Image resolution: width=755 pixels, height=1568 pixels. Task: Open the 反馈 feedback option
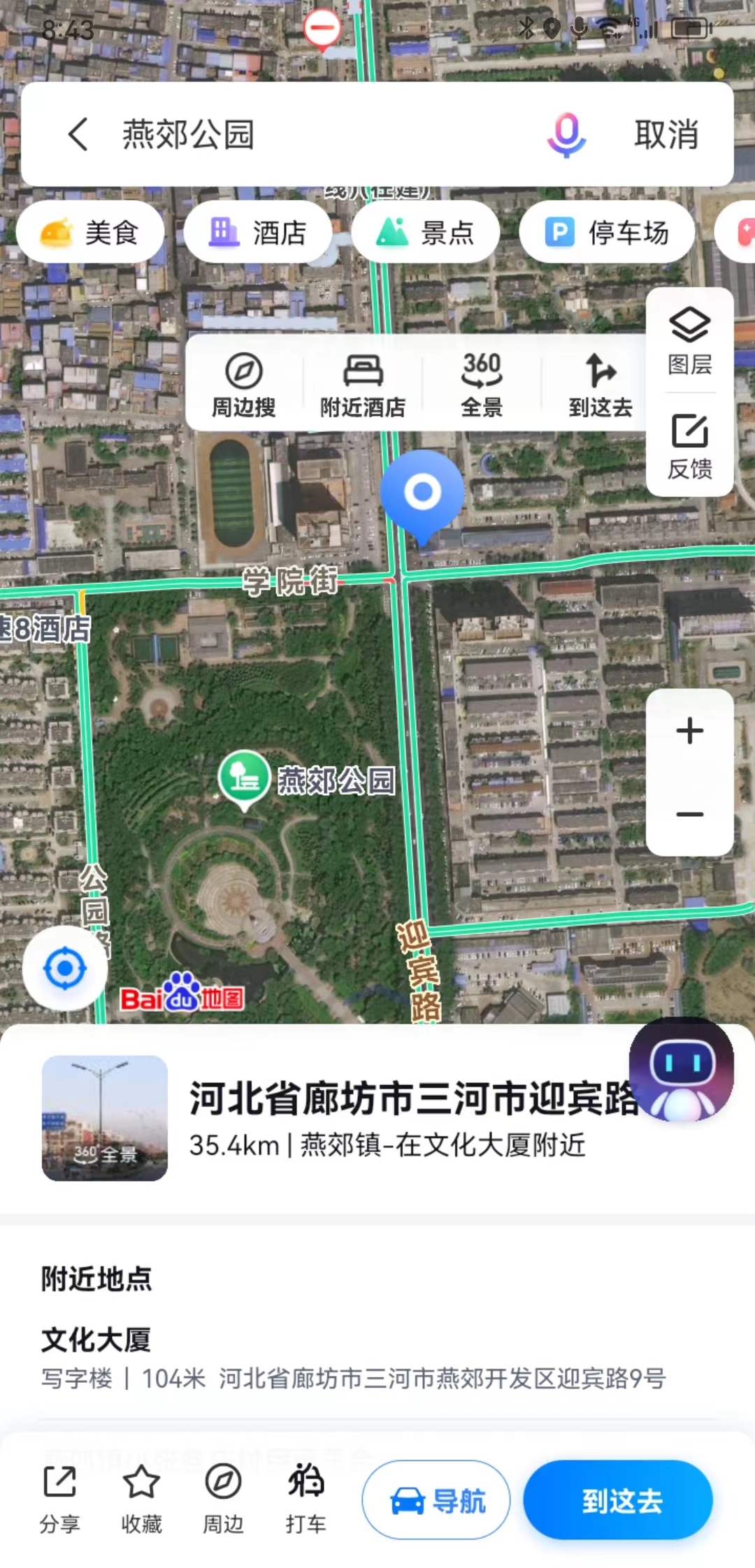click(x=689, y=446)
